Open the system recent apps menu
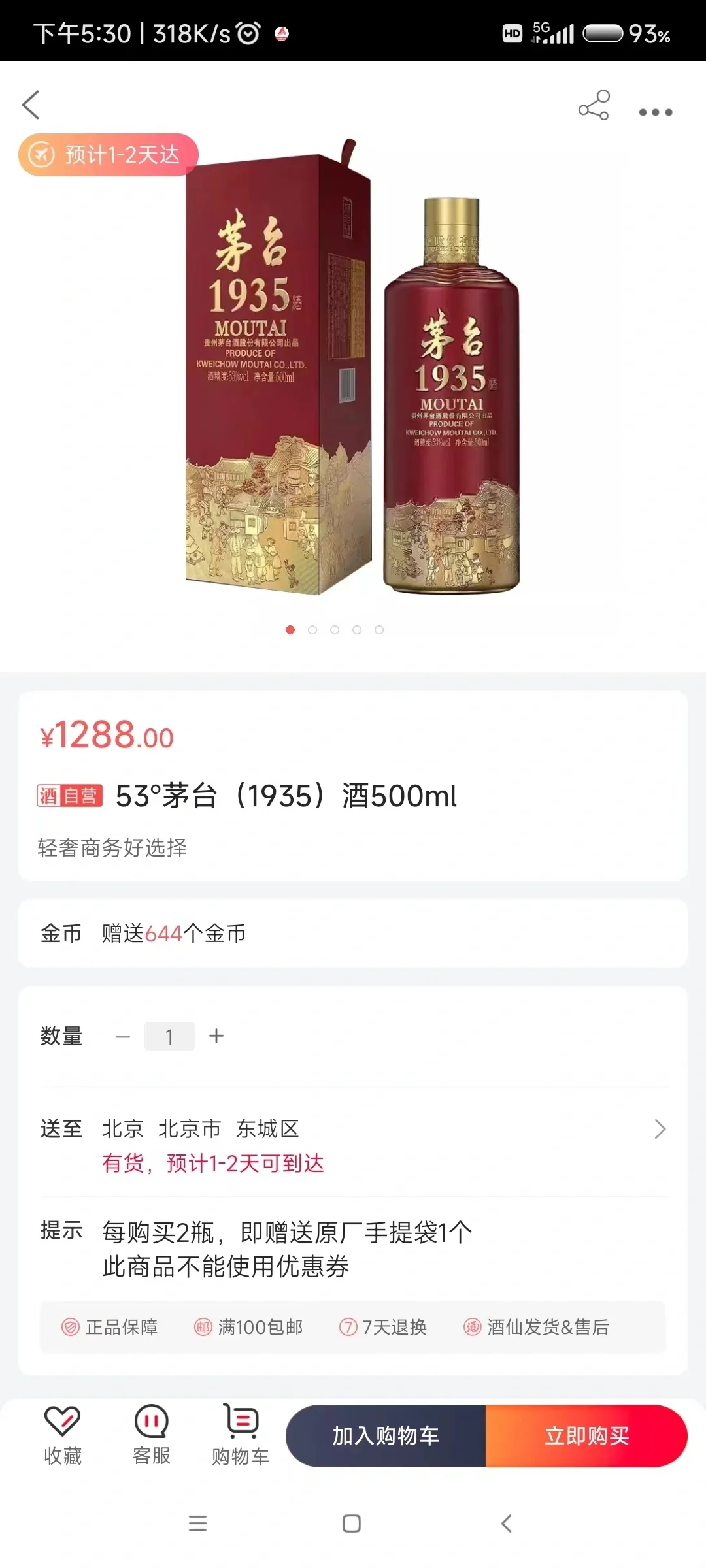Viewport: 706px width, 1568px height. coord(197,1524)
